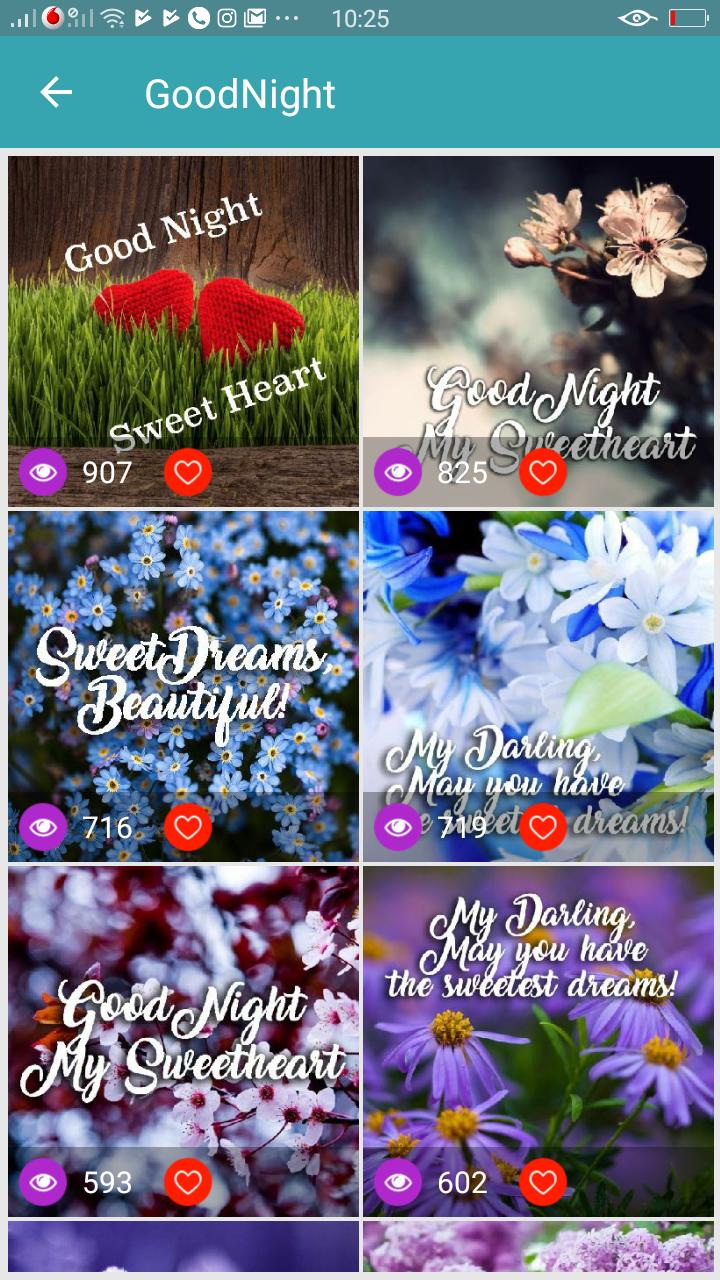Like the image with 602 views
The width and height of the screenshot is (720, 1280).
543,1183
